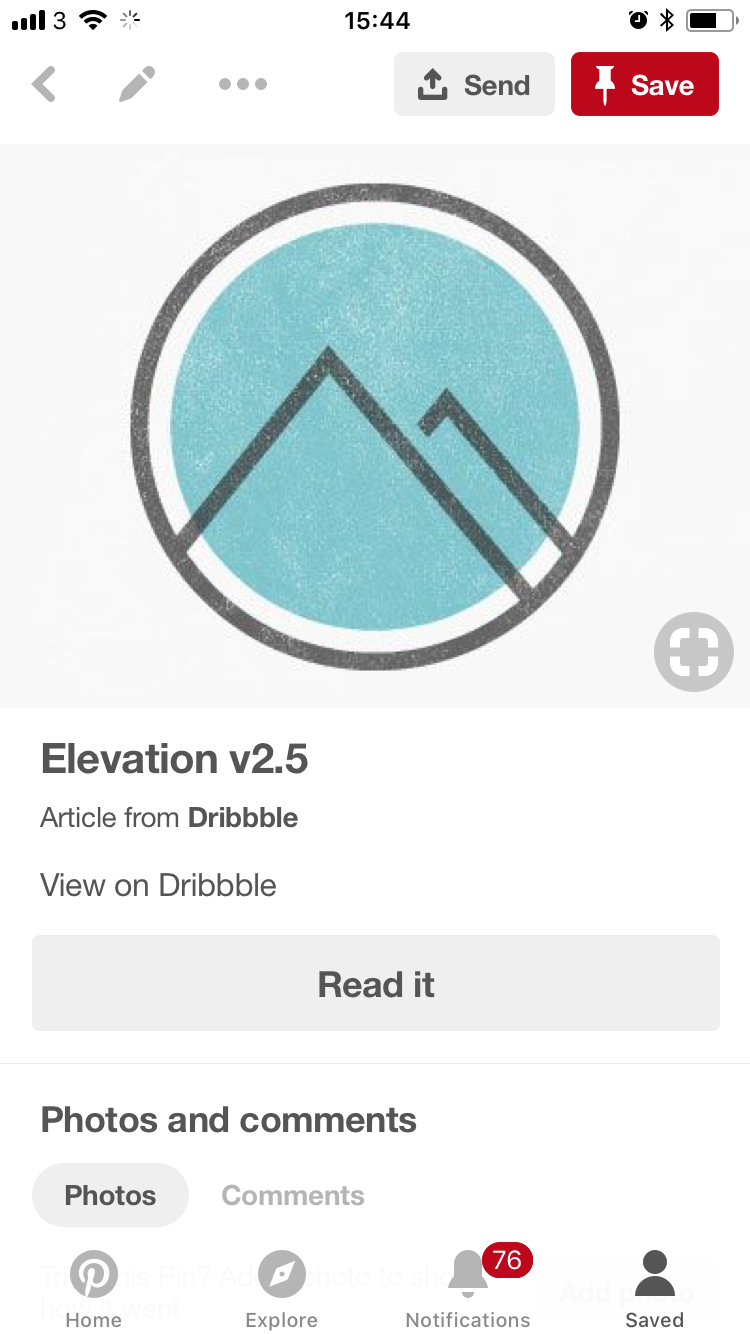The height and width of the screenshot is (1334, 750).
Task: Open the Saved tab
Action: tap(654, 1290)
